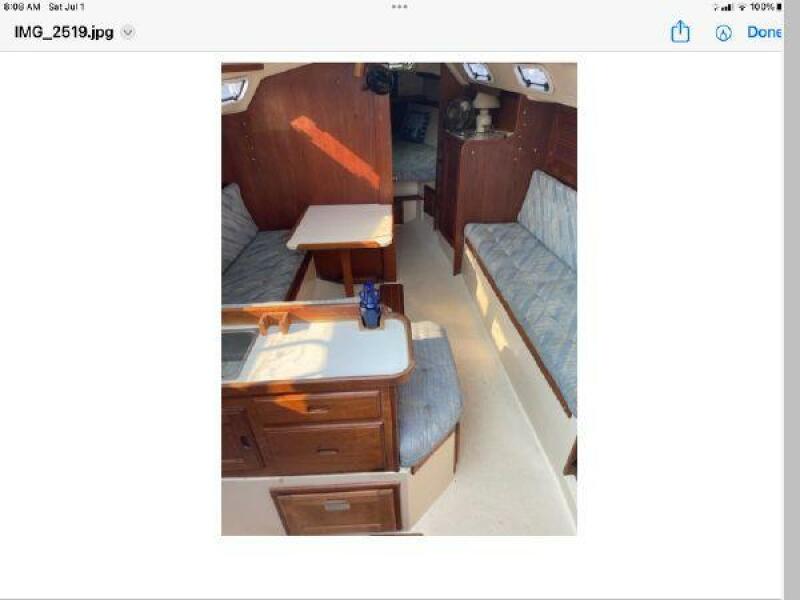Open the markup tool
The image size is (800, 600).
[x=723, y=33]
